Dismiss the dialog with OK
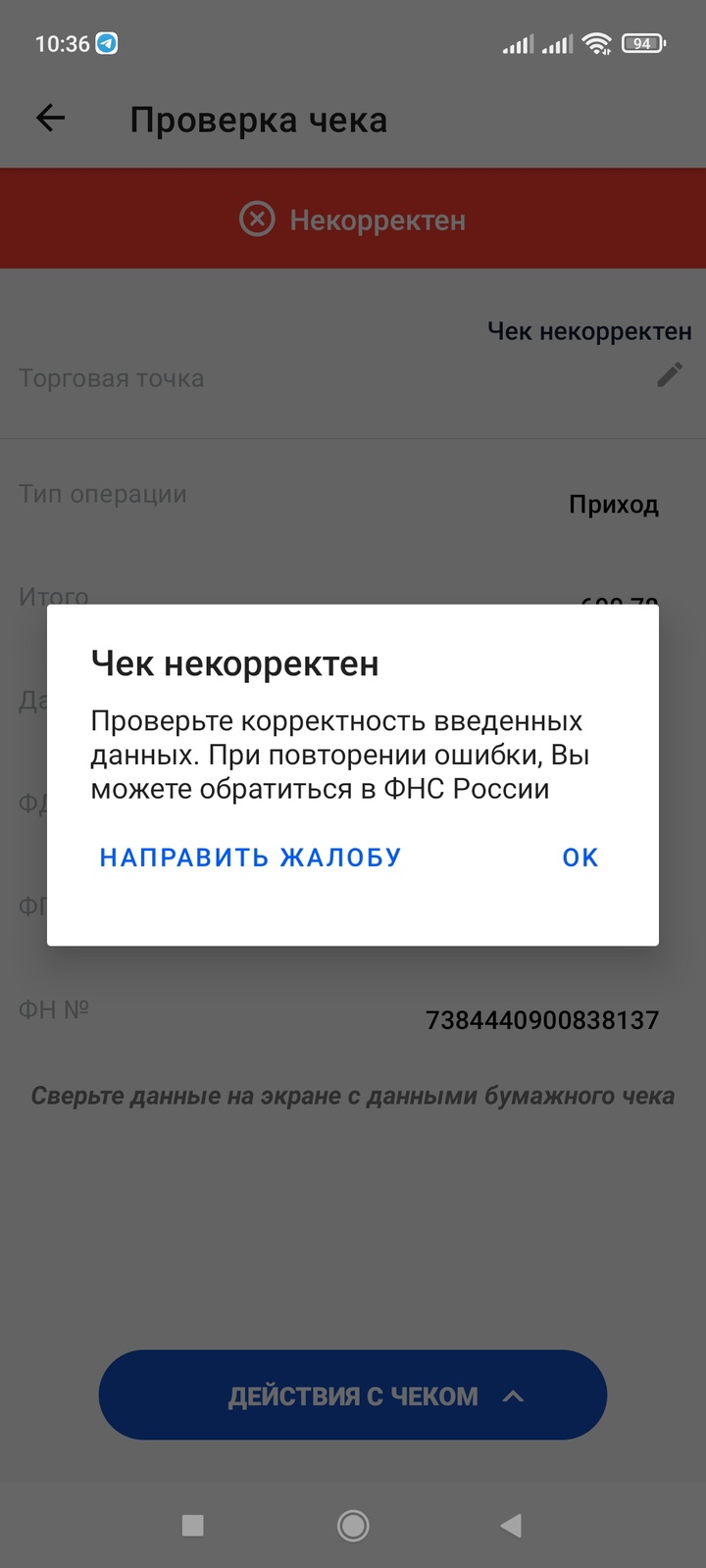The image size is (706, 1568). tap(580, 857)
